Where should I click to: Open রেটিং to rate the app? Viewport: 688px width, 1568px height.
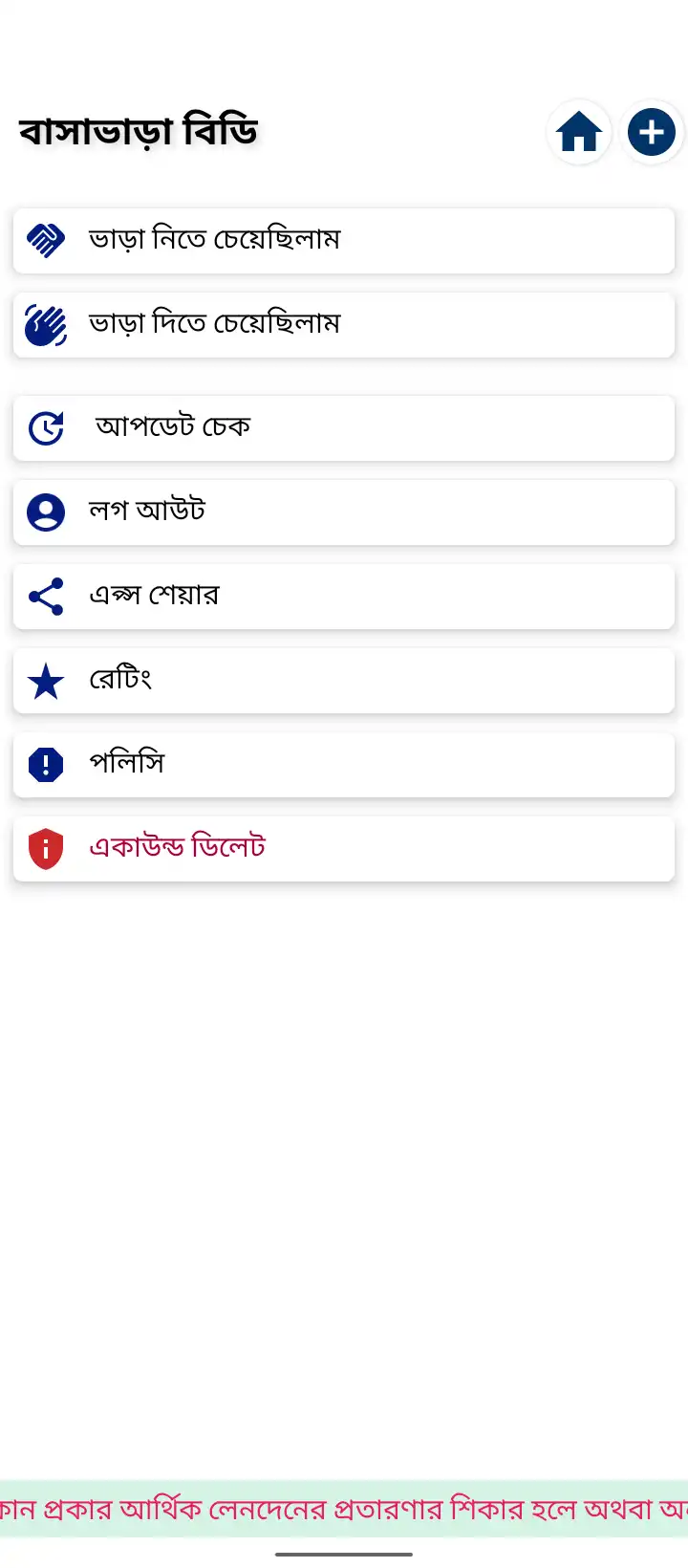pos(344,680)
